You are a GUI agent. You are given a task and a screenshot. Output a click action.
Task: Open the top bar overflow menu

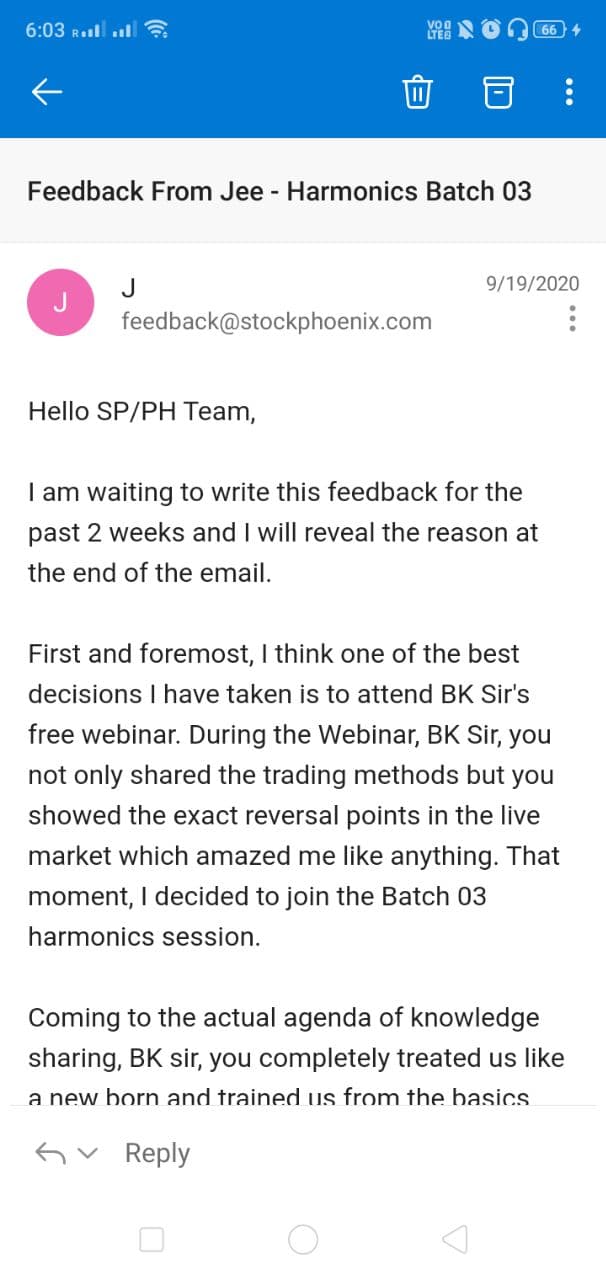(x=569, y=92)
